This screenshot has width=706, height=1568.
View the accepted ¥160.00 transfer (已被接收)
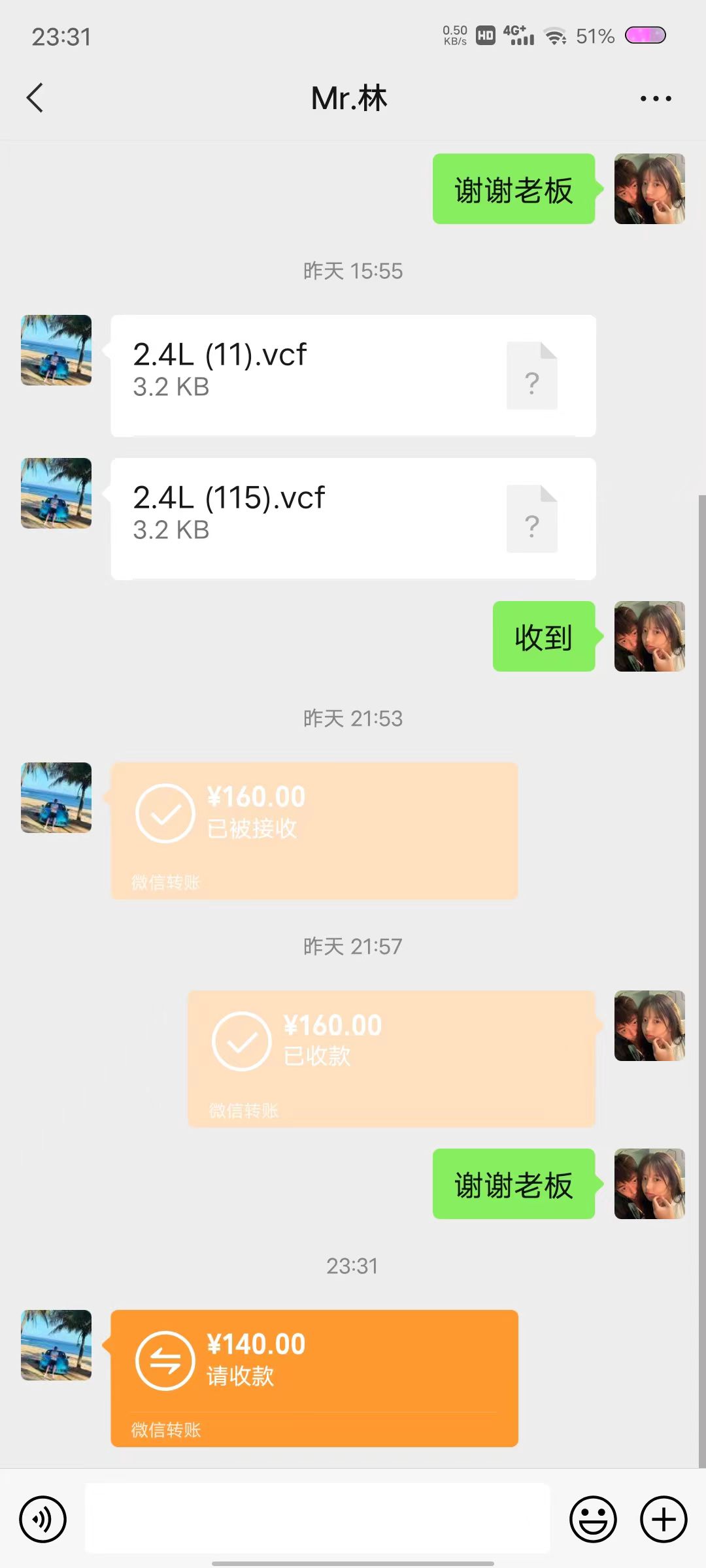point(314,830)
